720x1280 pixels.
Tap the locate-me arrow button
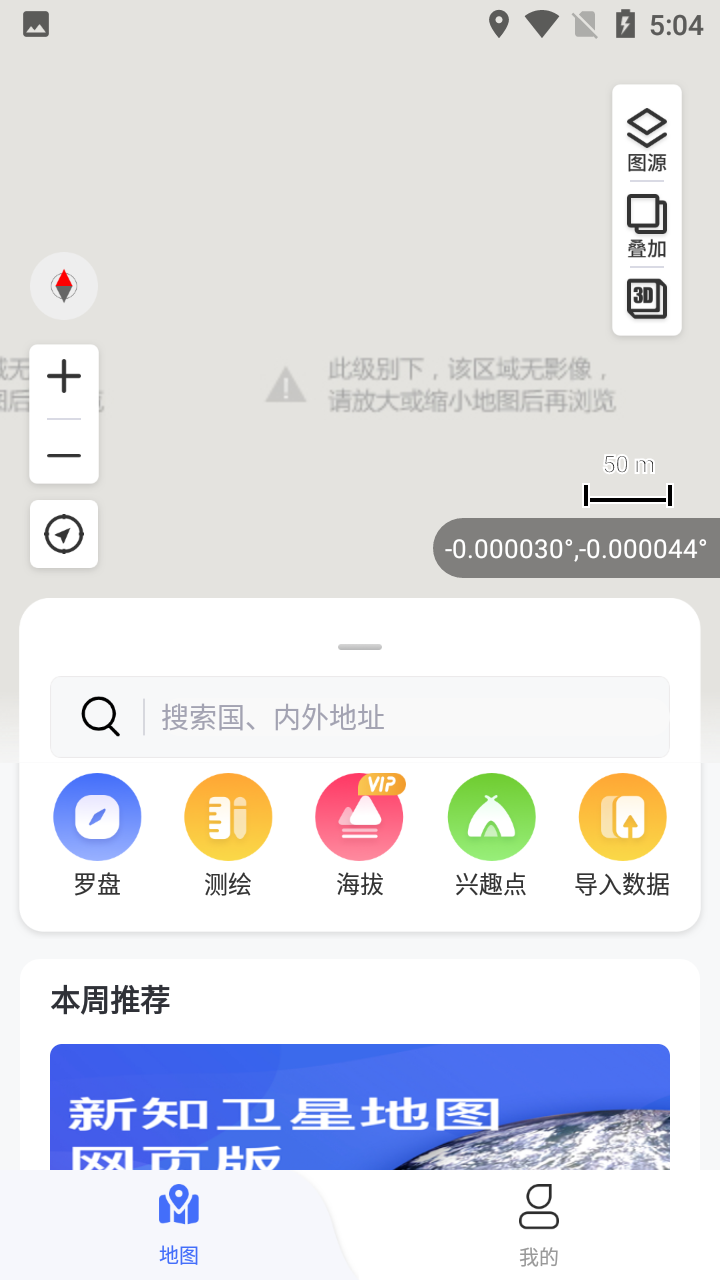point(64,534)
